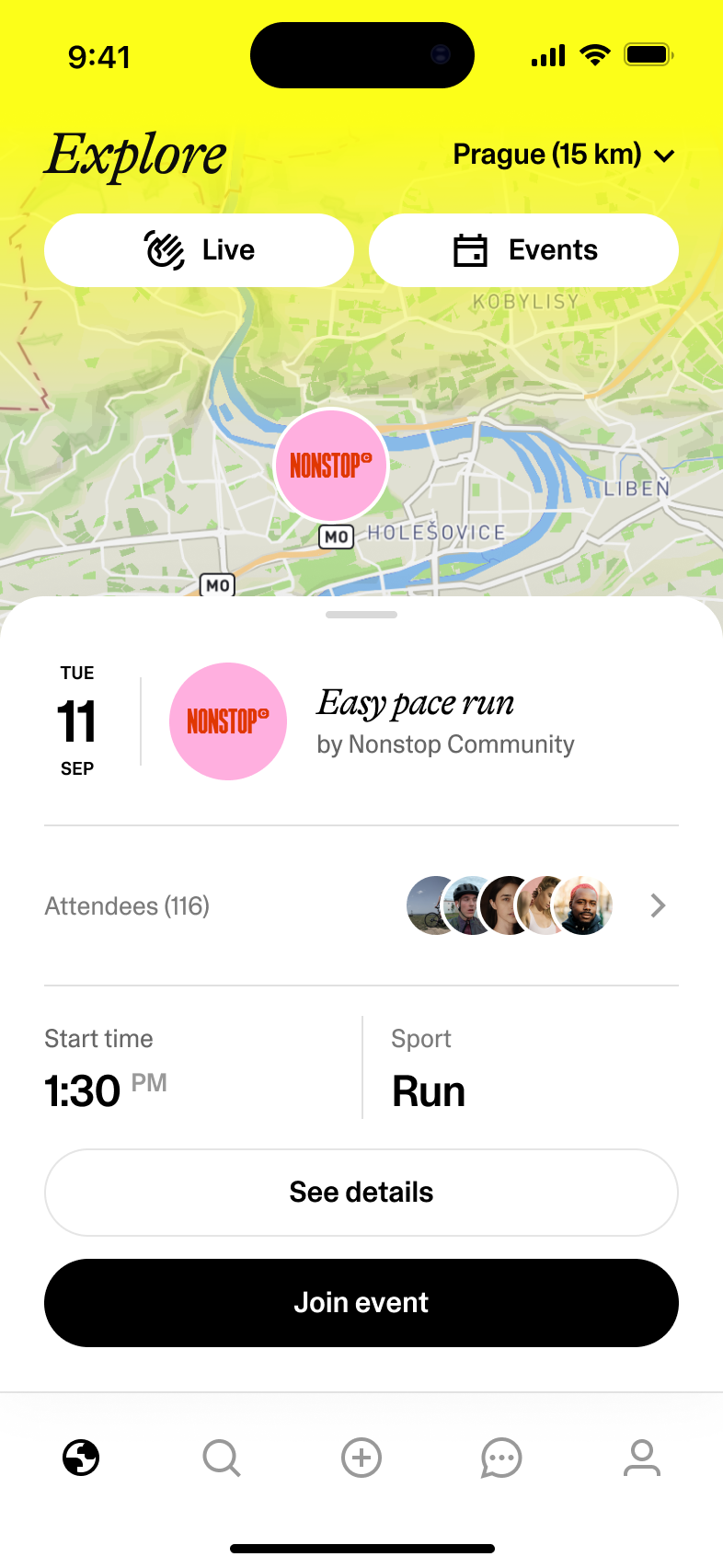Toggle the Events filter on the map

523,249
